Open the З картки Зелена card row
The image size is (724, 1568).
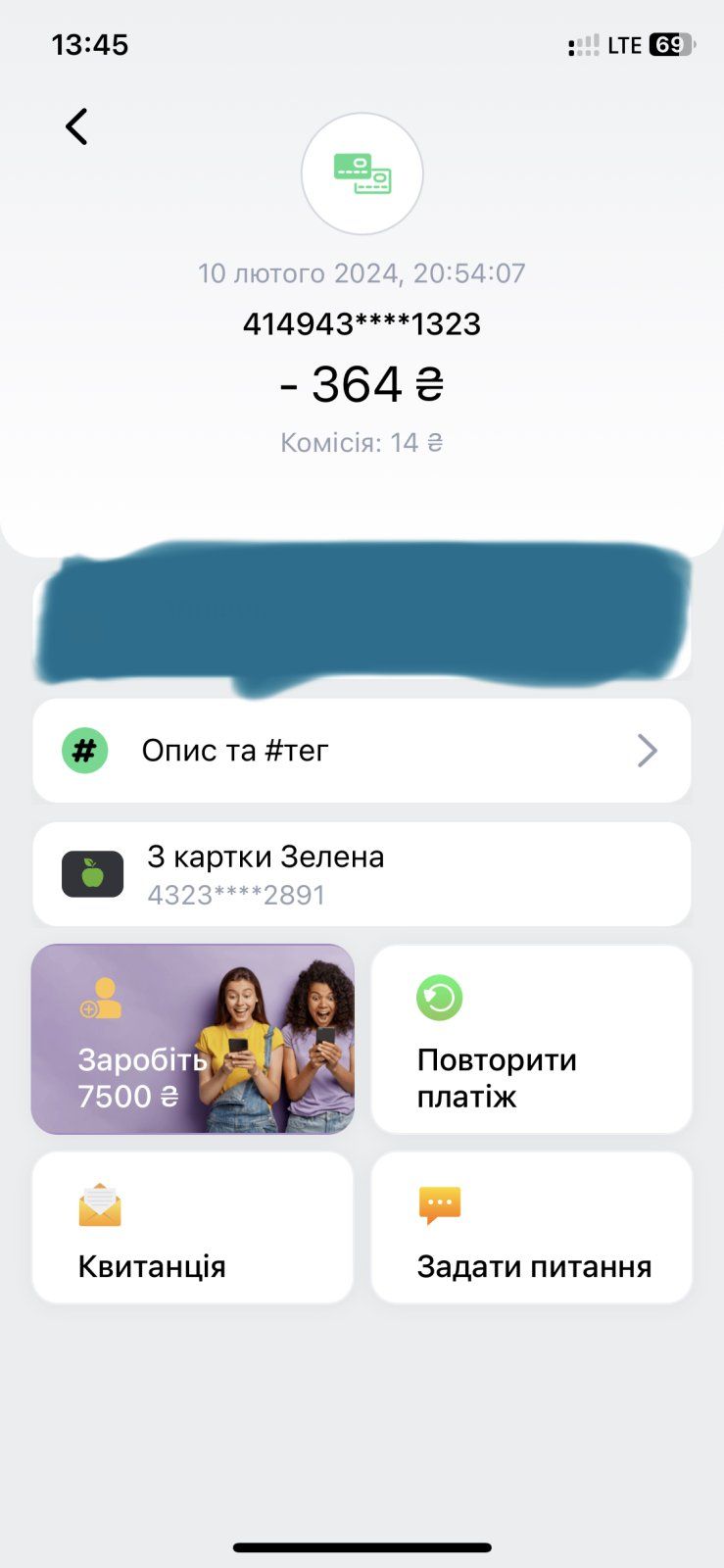coord(362,874)
